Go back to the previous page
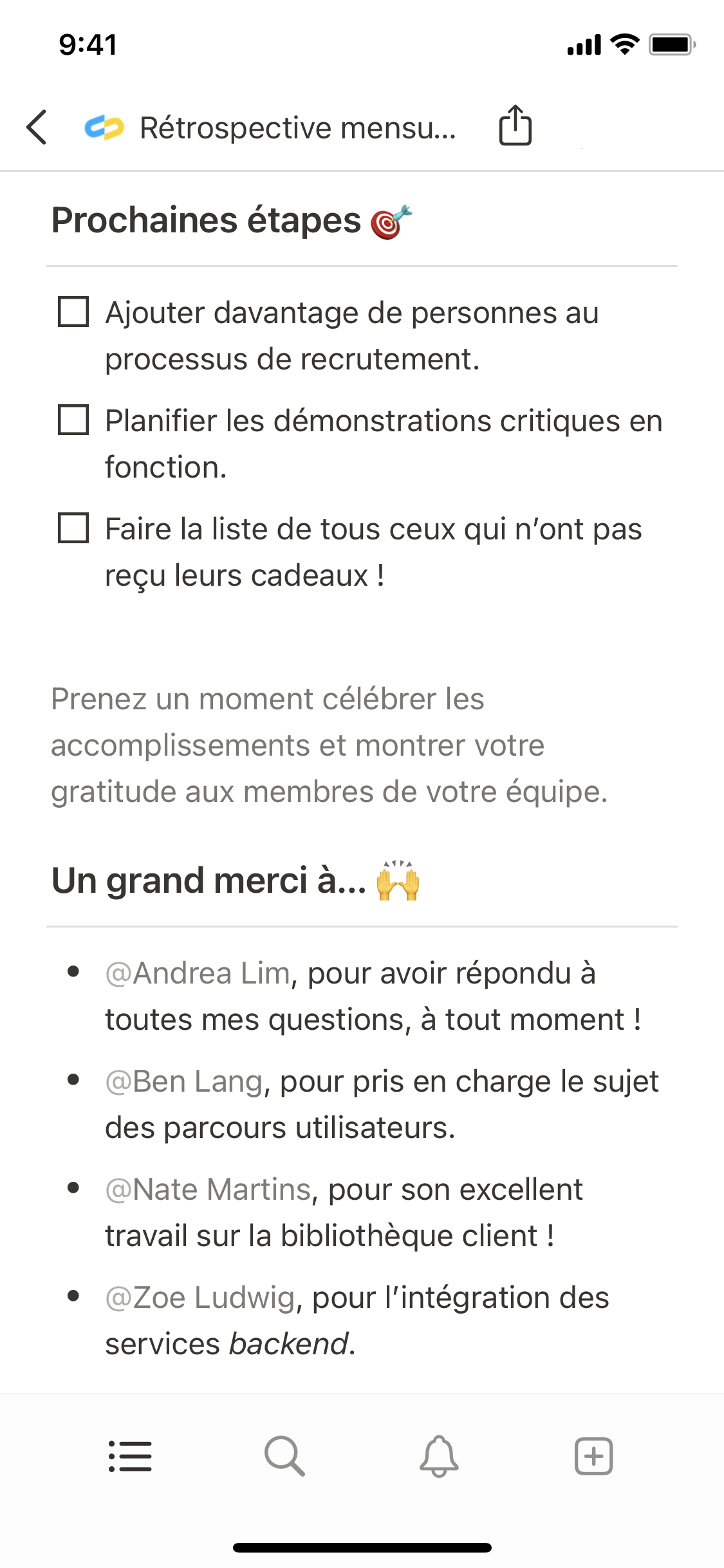 click(x=37, y=127)
